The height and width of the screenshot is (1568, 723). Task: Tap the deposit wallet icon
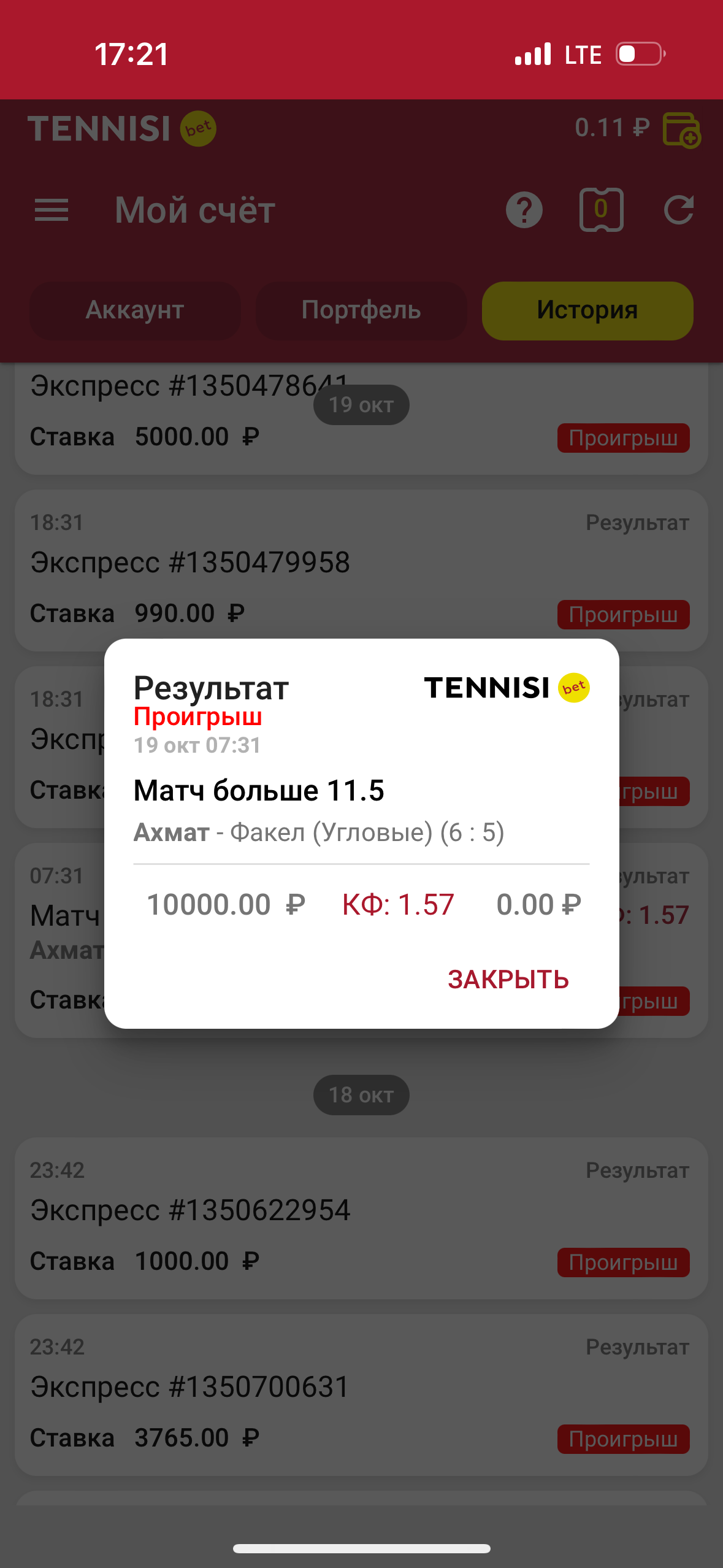click(x=681, y=129)
